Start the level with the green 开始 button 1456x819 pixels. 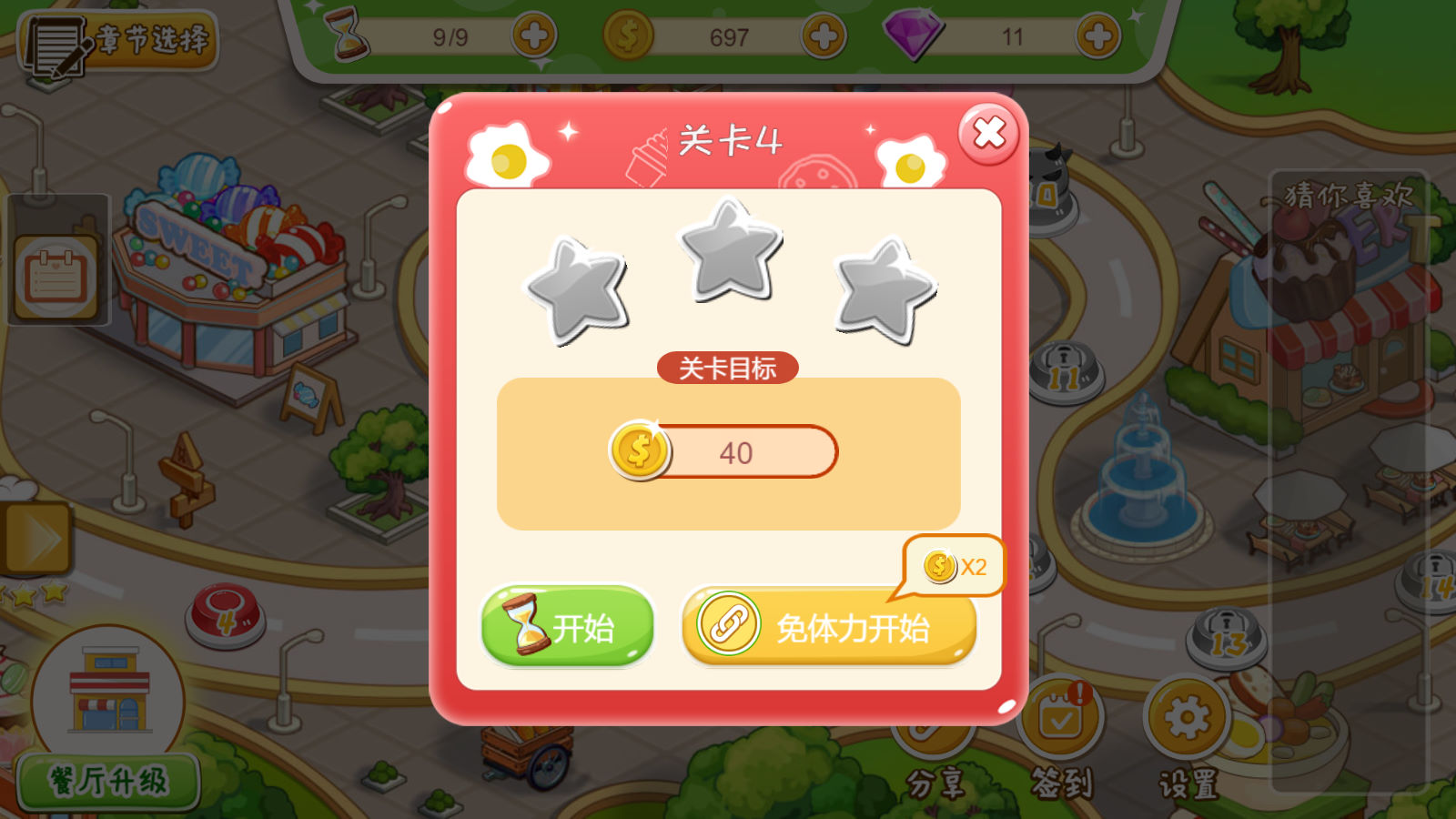pyautogui.click(x=567, y=626)
